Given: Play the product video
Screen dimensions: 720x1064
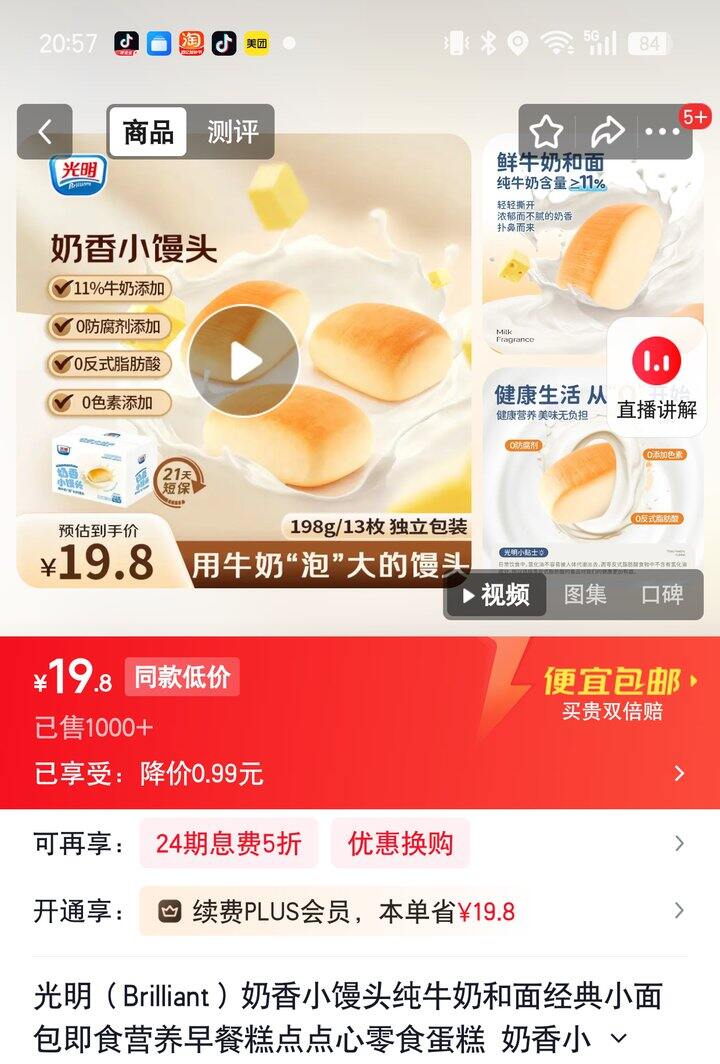Looking at the screenshot, I should click(243, 361).
